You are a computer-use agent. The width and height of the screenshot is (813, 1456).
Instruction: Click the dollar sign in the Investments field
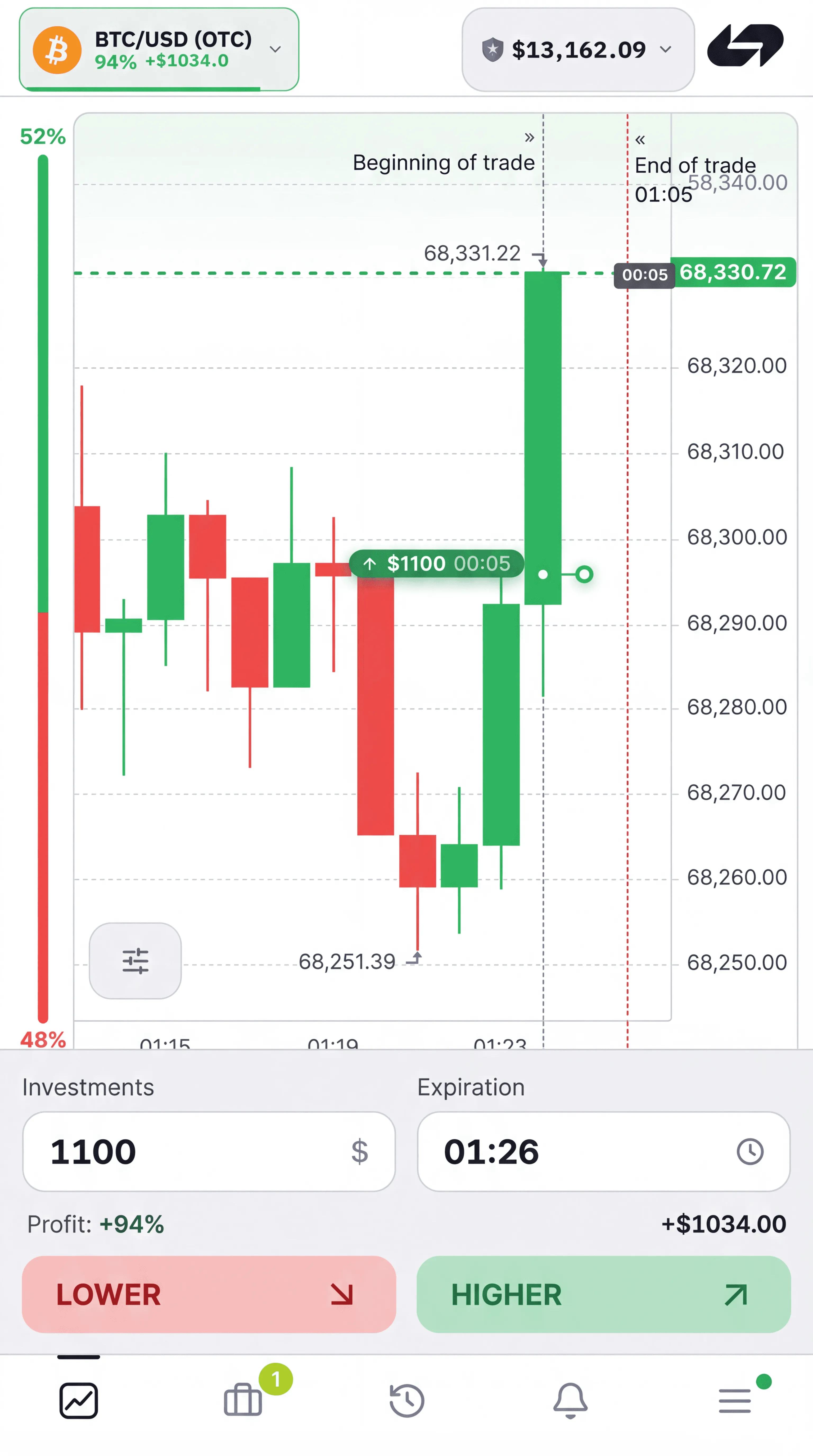358,1152
